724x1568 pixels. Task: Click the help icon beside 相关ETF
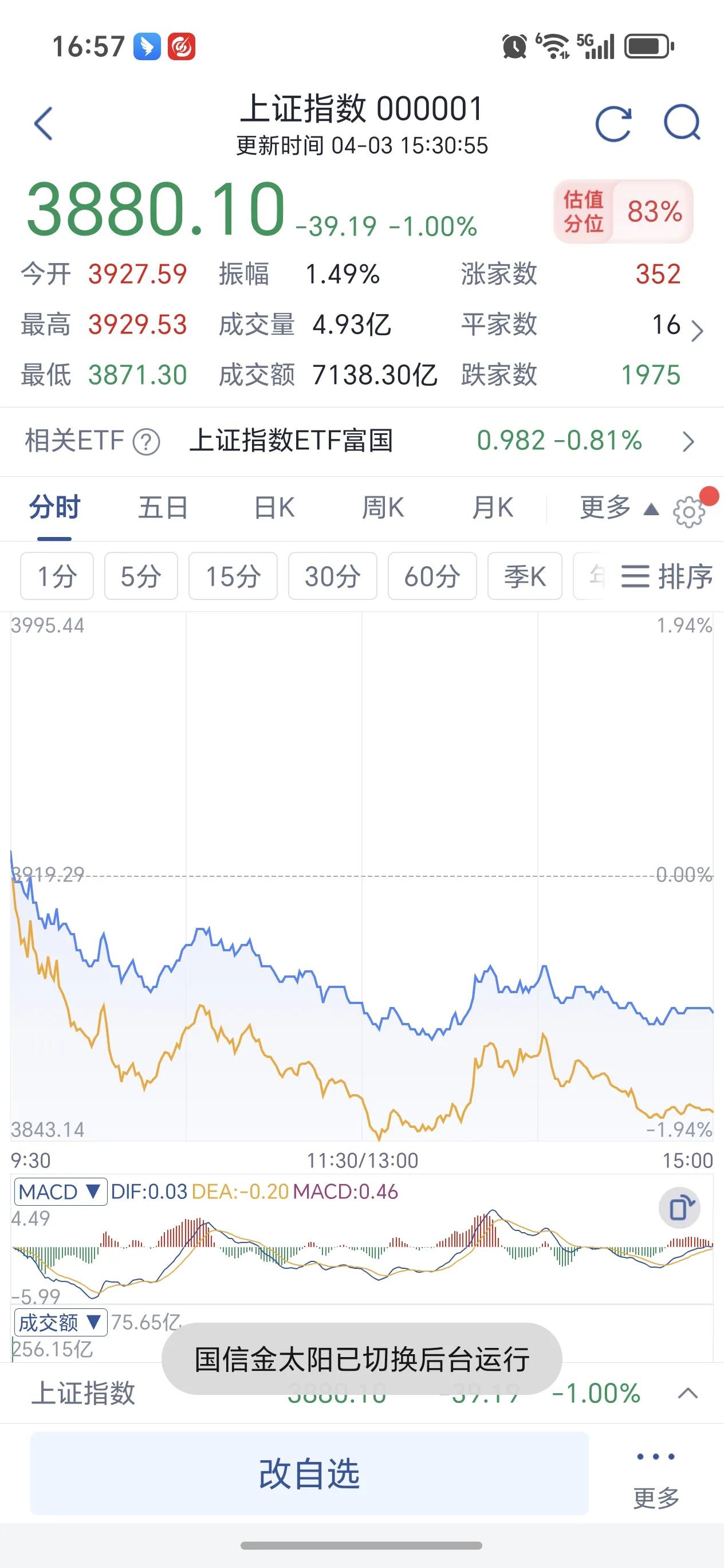[x=145, y=442]
